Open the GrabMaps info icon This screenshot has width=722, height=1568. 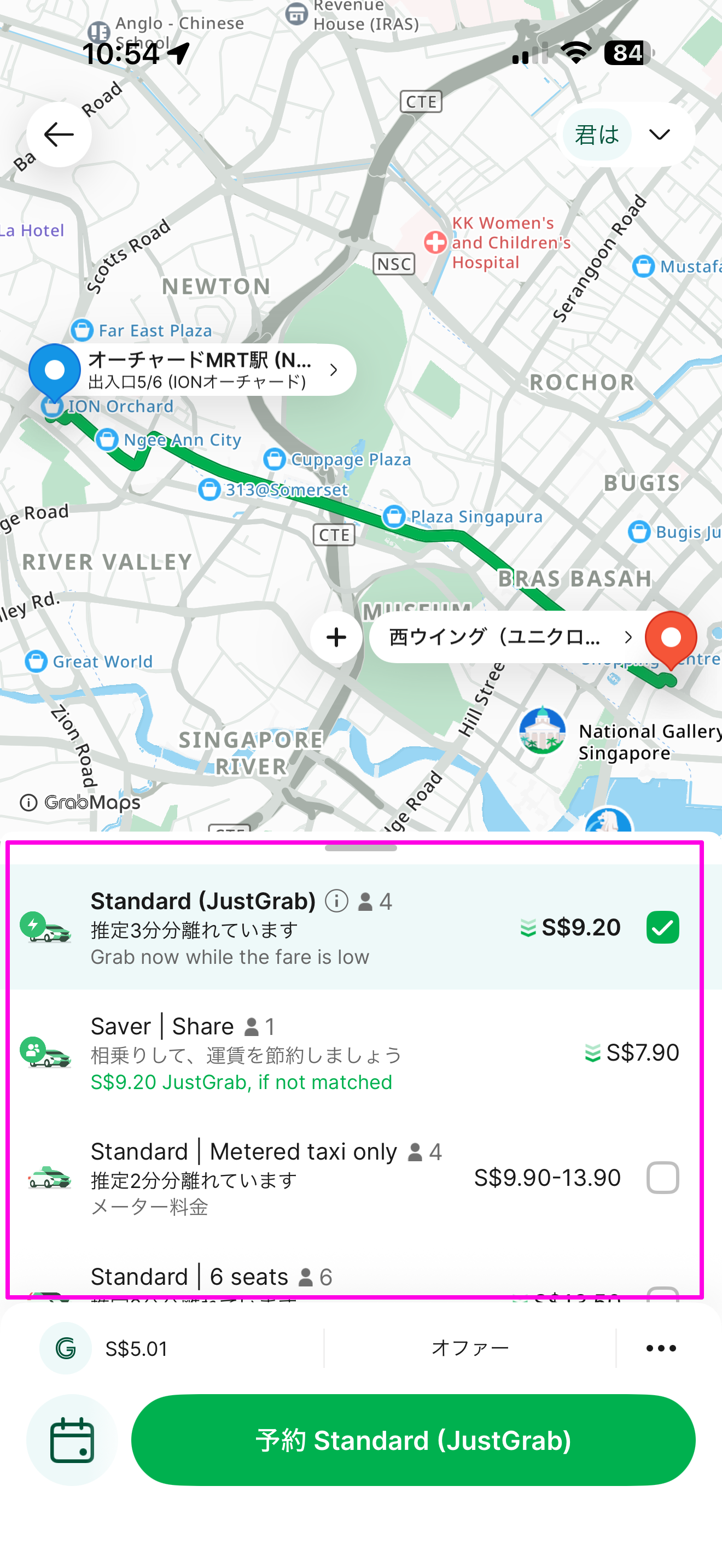pos(28,803)
